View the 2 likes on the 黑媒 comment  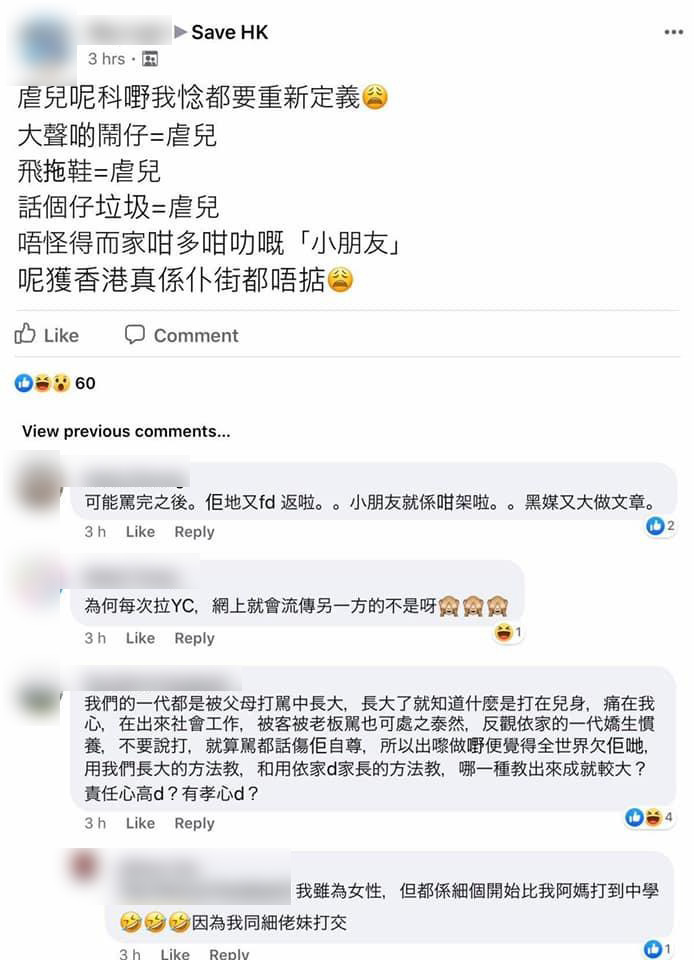coord(660,525)
